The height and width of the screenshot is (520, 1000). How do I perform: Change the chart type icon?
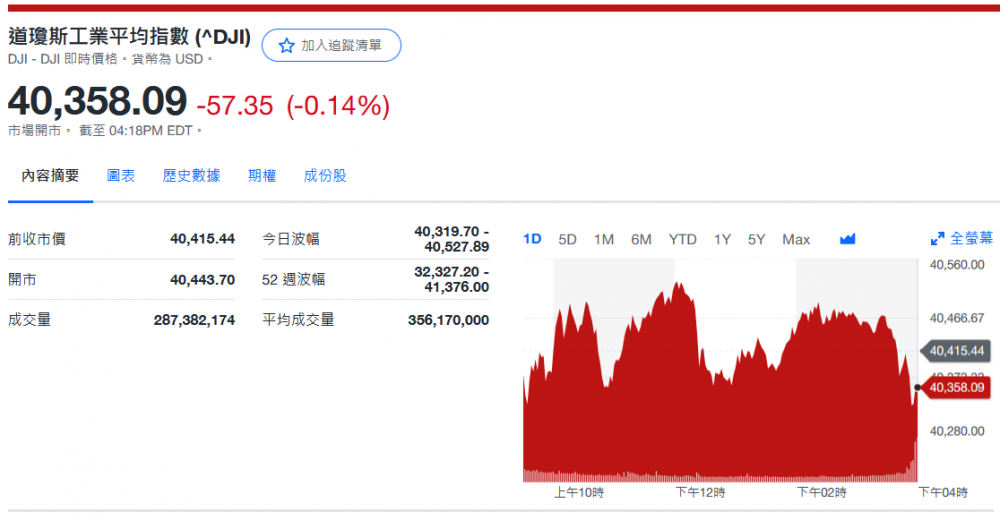click(x=847, y=239)
